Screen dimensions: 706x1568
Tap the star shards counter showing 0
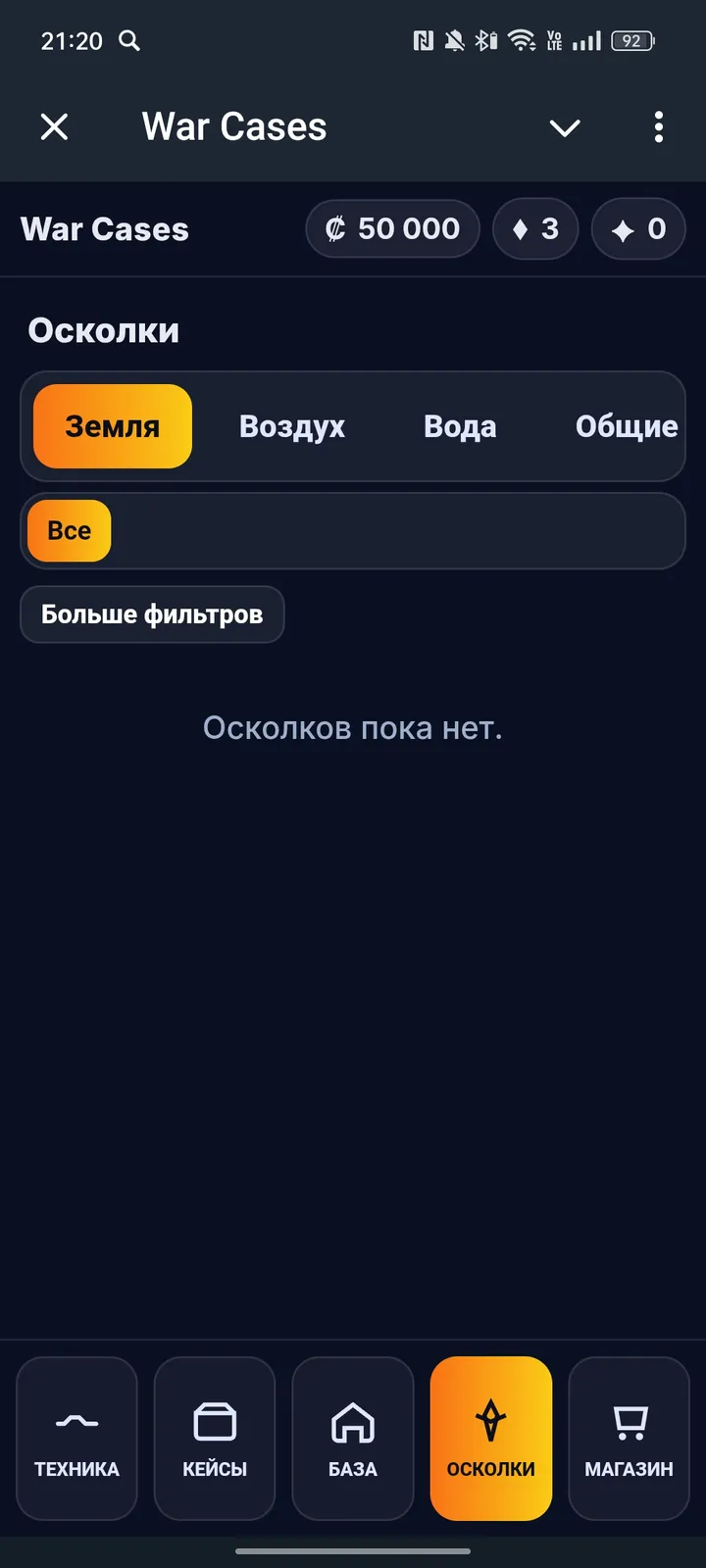click(637, 228)
